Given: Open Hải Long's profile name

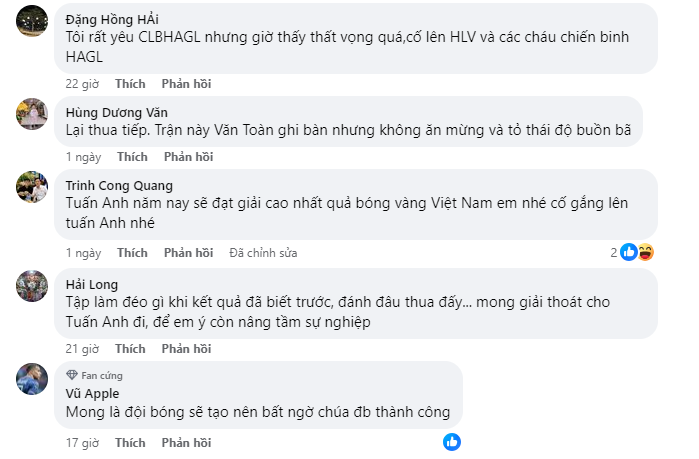Looking at the screenshot, I should click(x=92, y=285).
